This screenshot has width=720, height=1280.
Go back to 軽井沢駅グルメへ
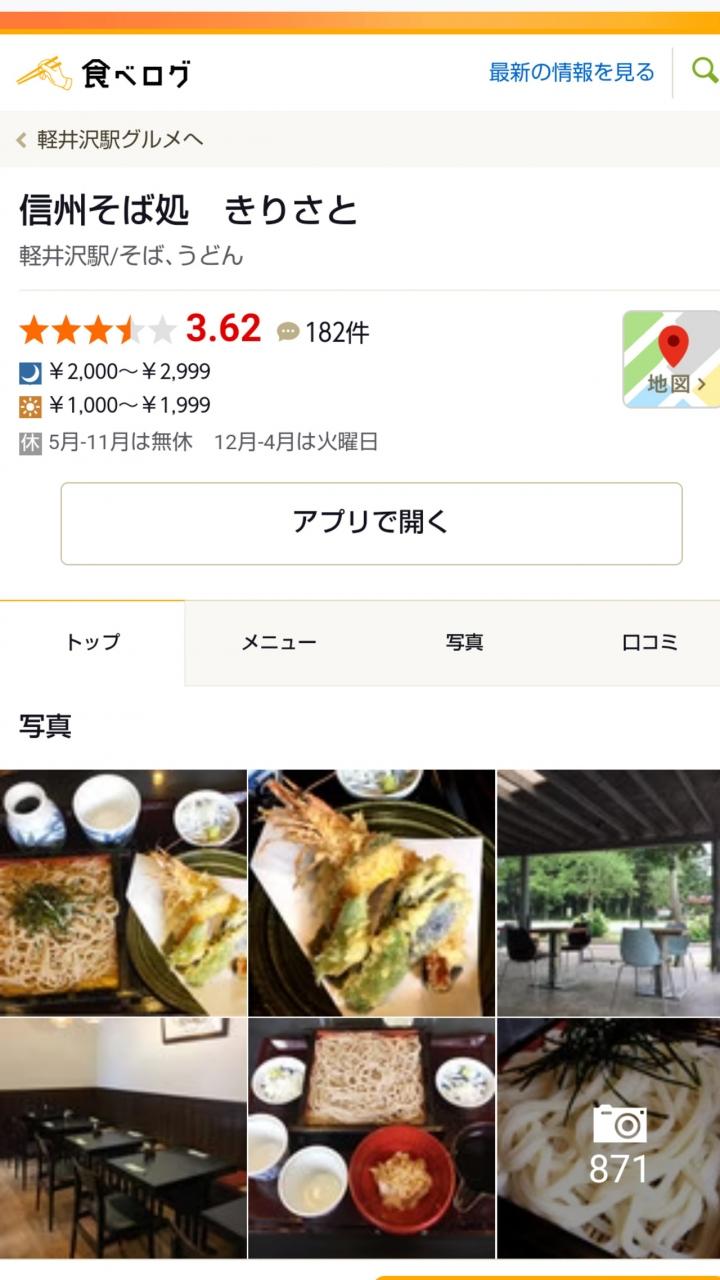pos(111,140)
